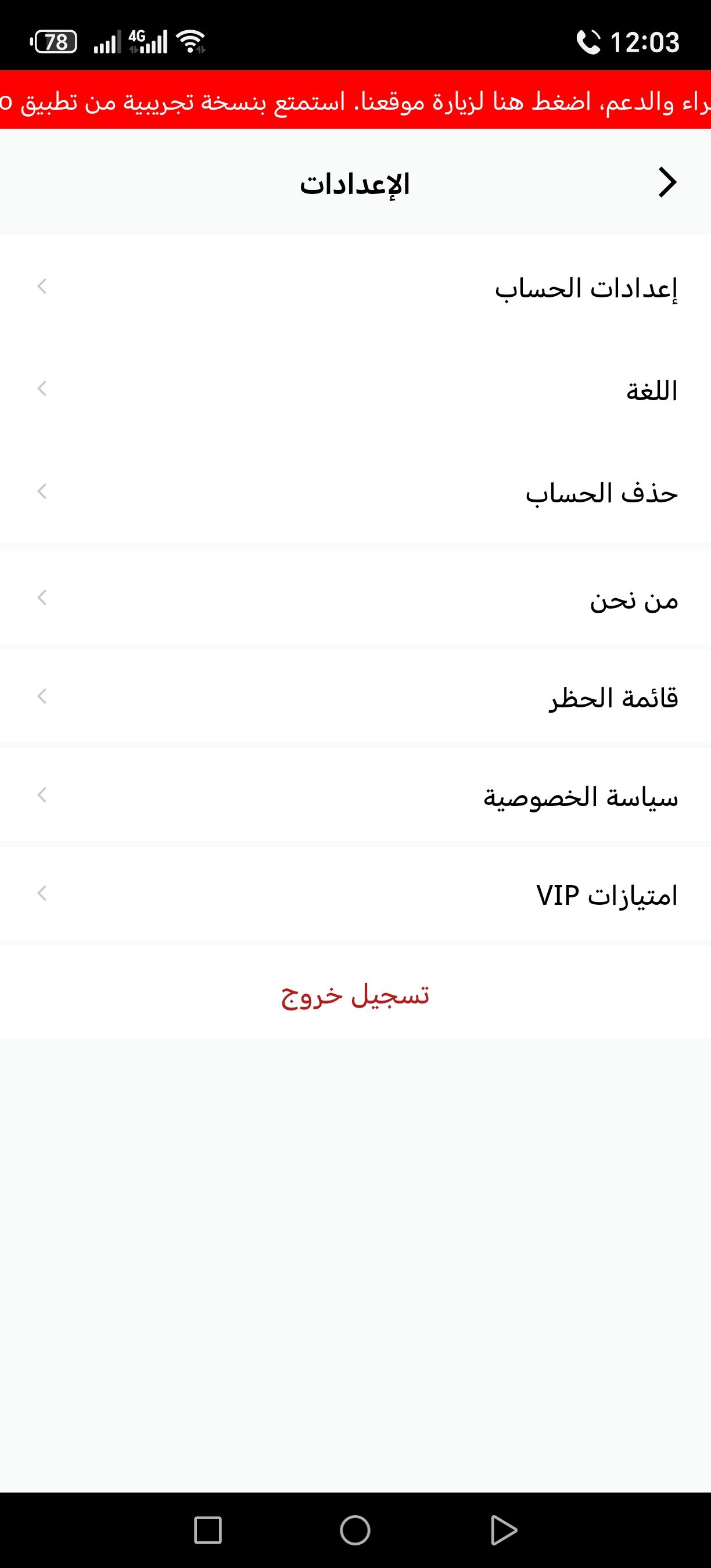Go back using the header arrow
This screenshot has height=1568, width=711.
tap(667, 182)
